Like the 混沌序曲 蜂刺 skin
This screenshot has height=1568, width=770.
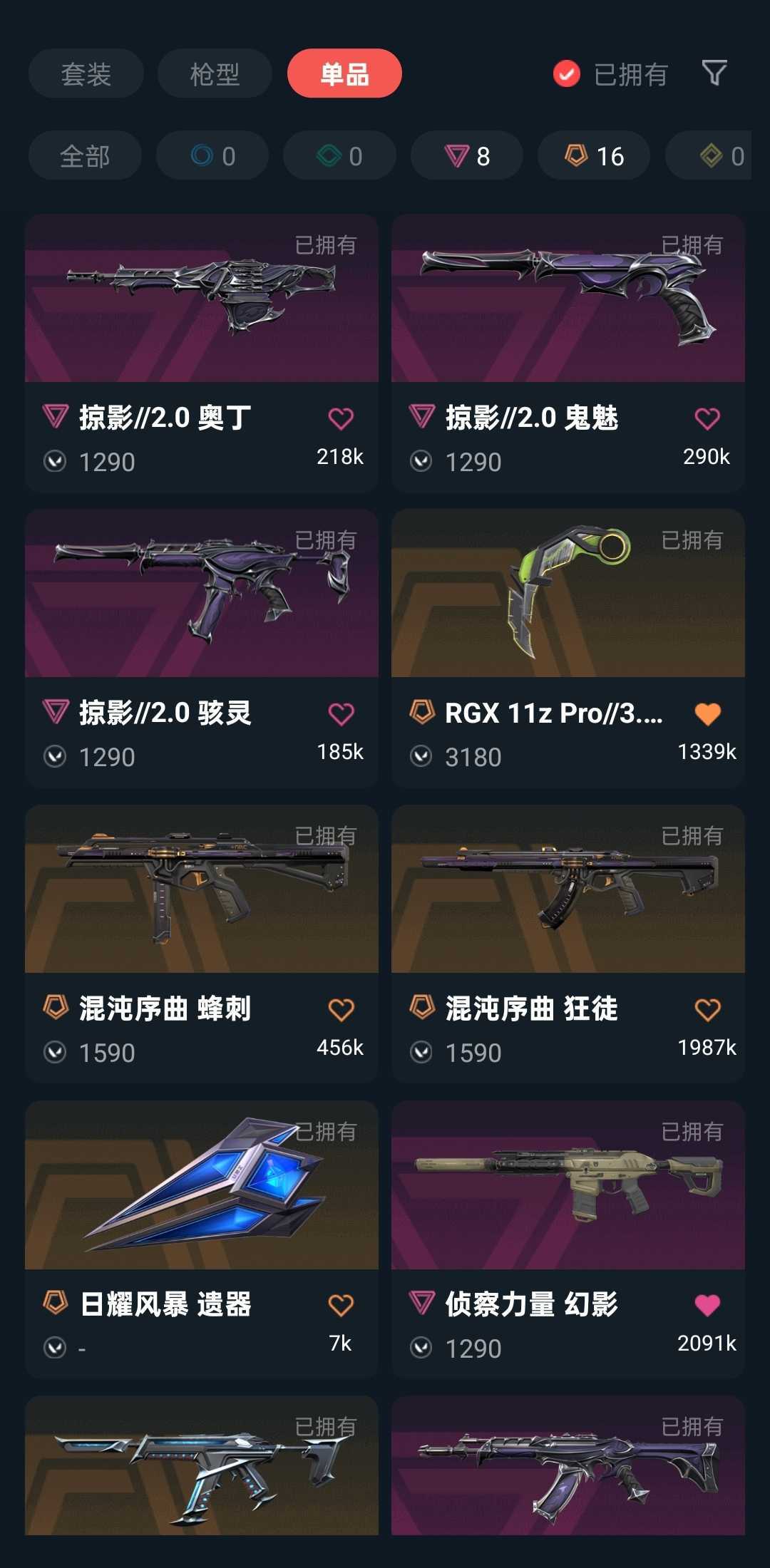point(341,1009)
